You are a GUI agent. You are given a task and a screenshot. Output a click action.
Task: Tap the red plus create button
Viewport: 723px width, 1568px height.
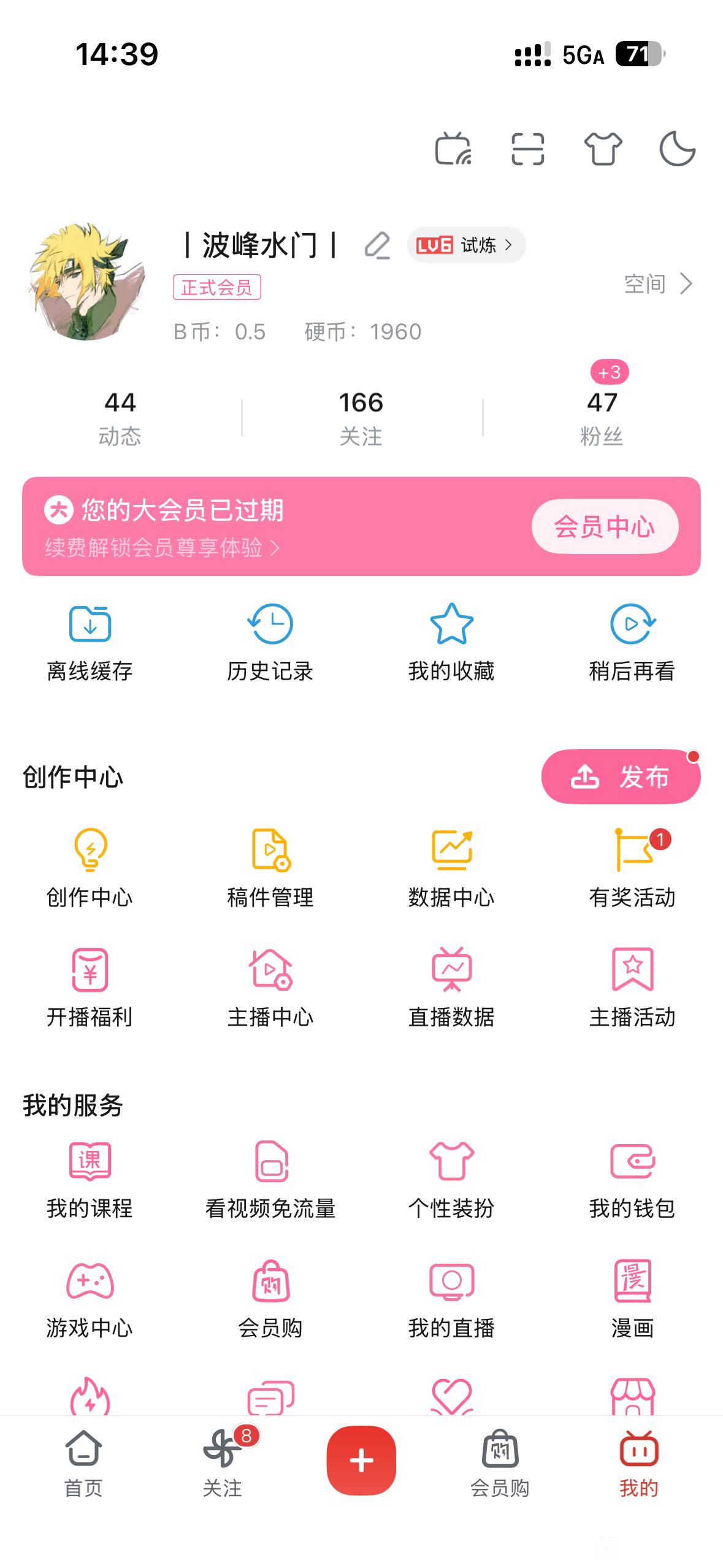point(361,1461)
